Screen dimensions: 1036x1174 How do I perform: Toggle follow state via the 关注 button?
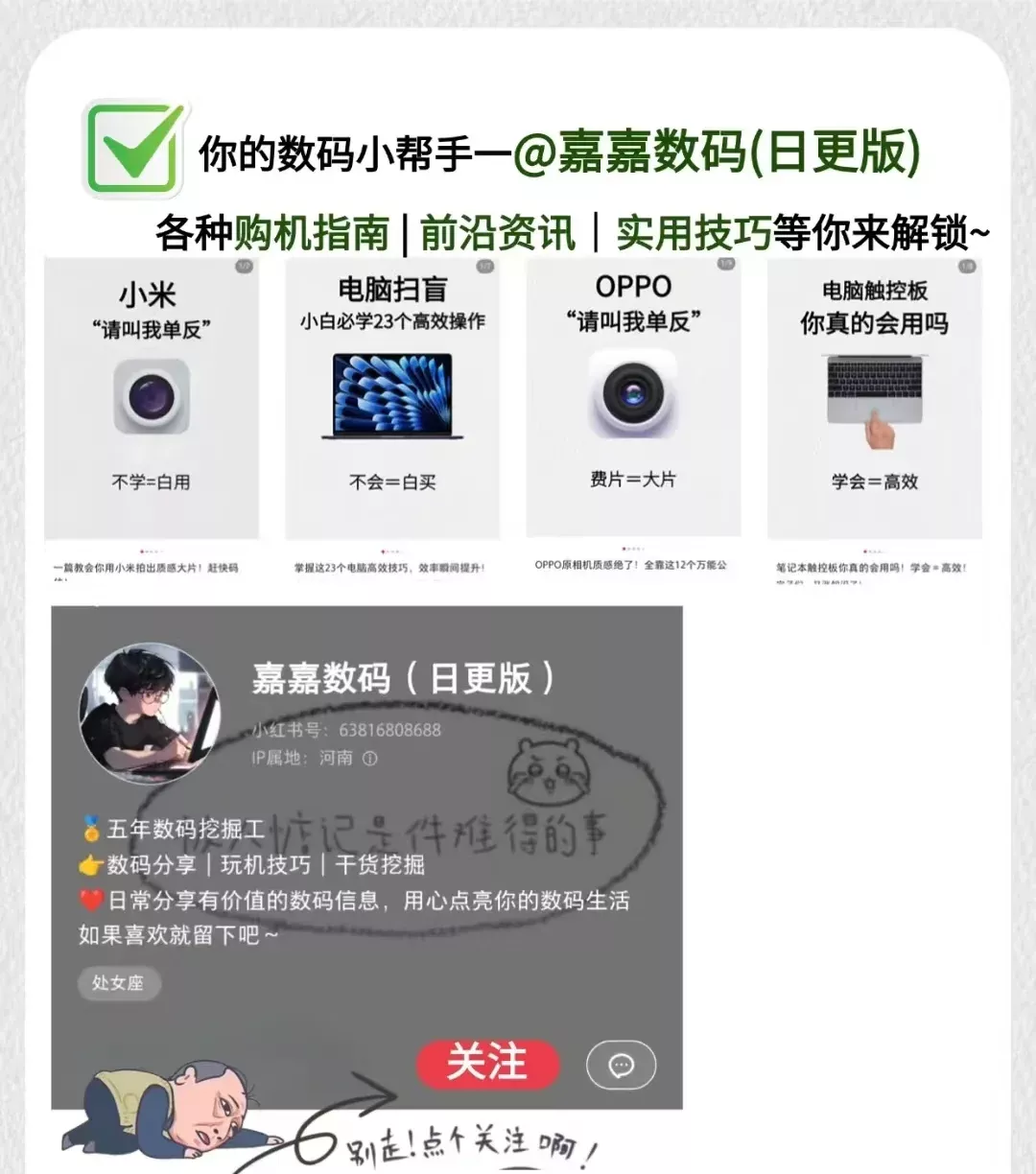coord(487,1062)
